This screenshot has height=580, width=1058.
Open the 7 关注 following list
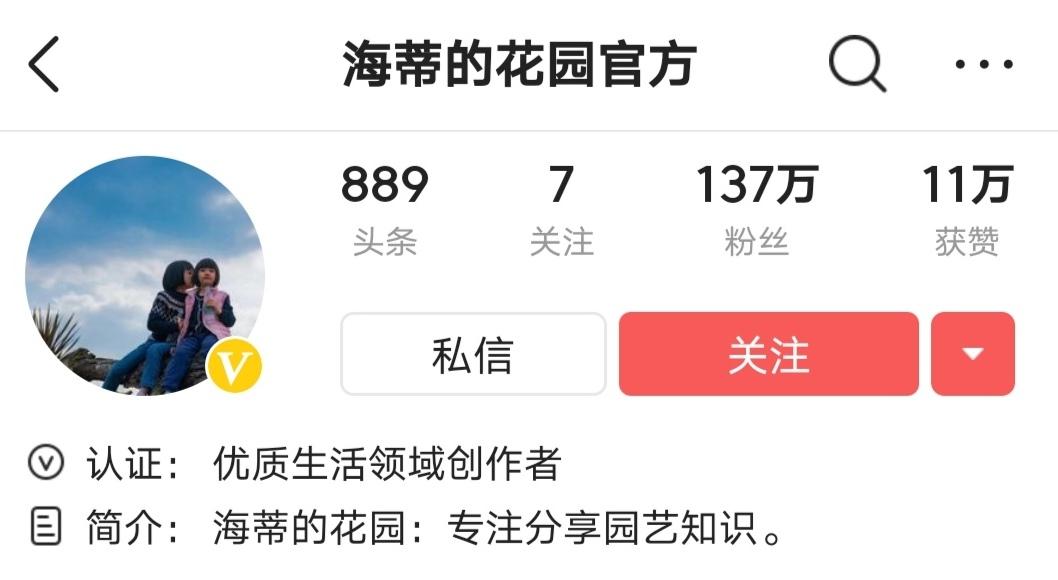561,210
